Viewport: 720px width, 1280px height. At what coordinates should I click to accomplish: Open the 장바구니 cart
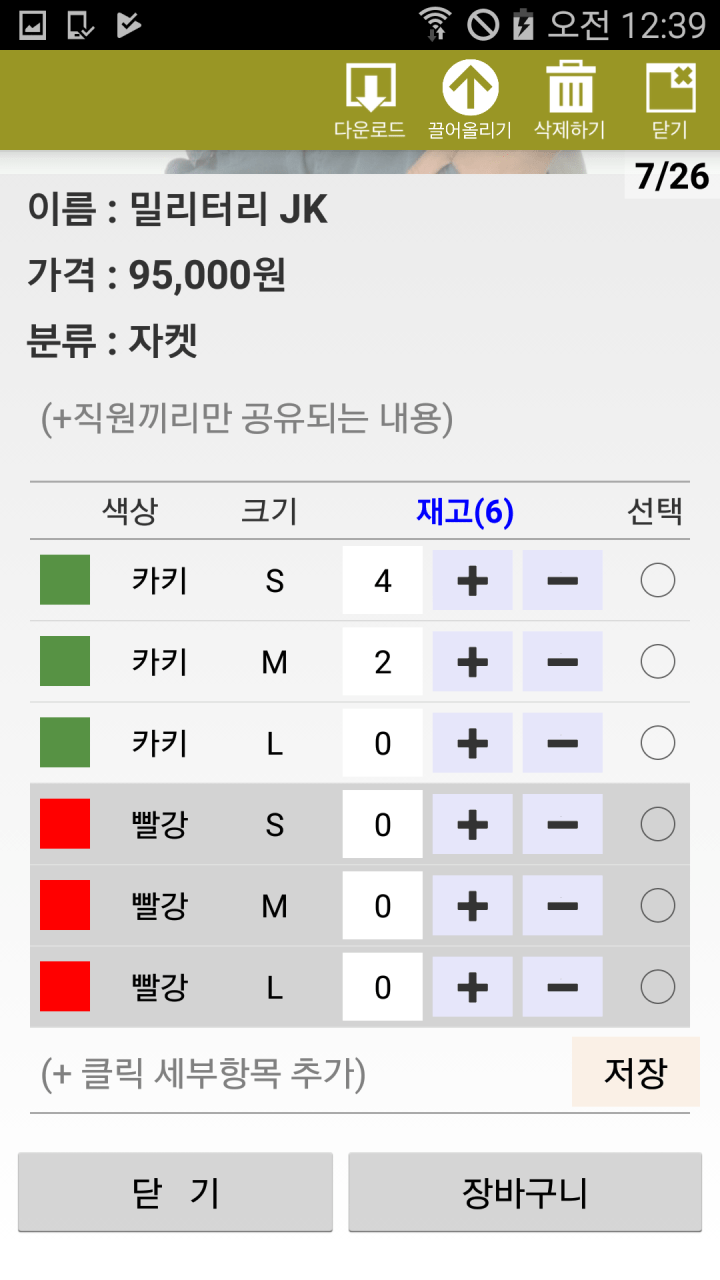(x=525, y=1192)
